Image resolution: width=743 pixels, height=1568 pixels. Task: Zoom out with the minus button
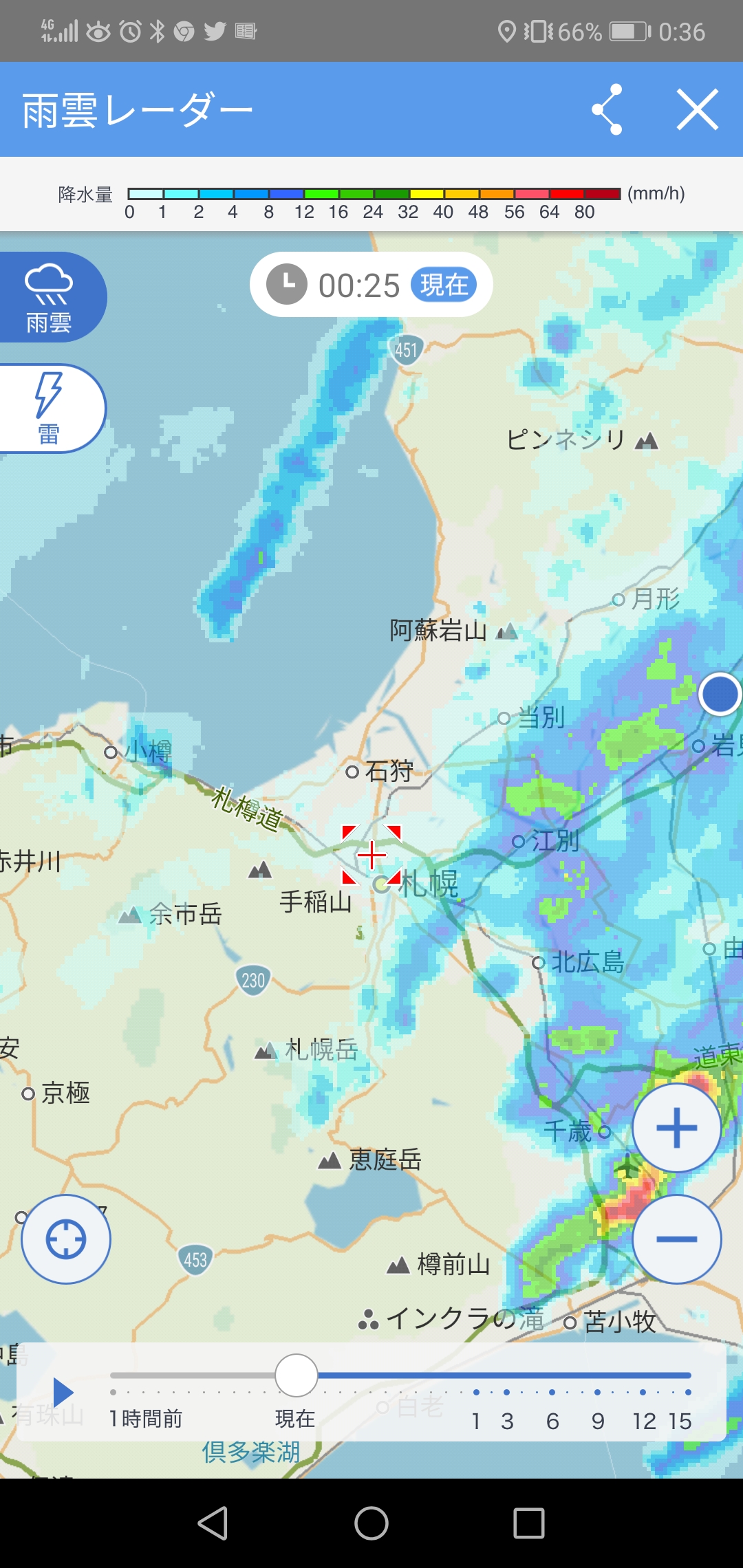676,1239
